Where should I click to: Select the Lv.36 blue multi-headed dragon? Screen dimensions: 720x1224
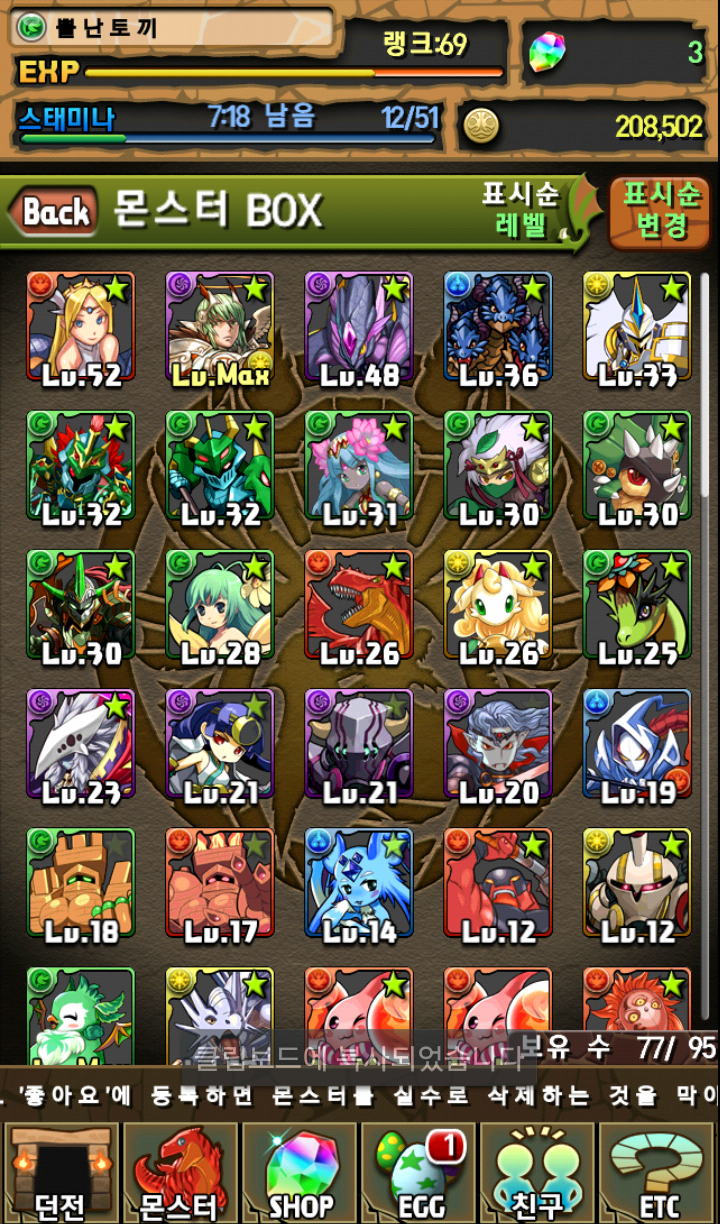[498, 327]
